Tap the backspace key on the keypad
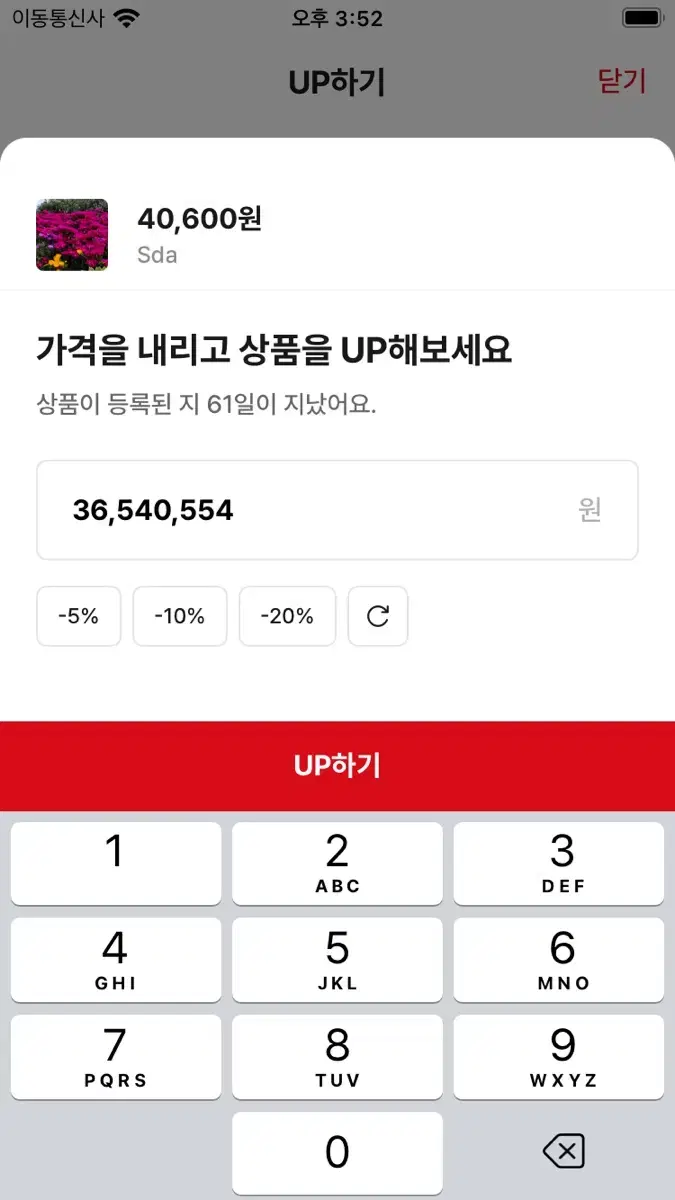675x1200 pixels. 563,1153
